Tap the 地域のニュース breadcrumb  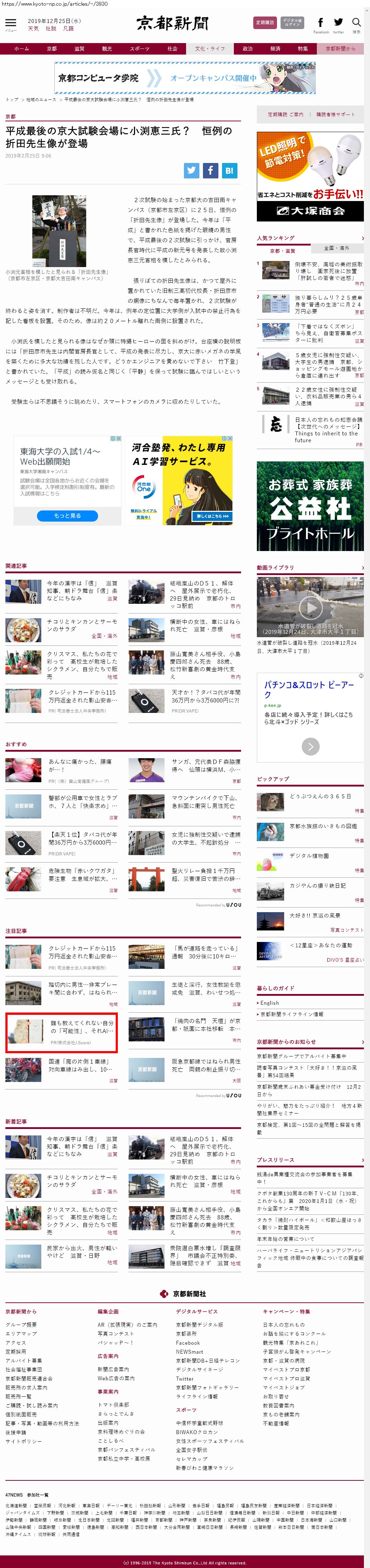coord(41,99)
